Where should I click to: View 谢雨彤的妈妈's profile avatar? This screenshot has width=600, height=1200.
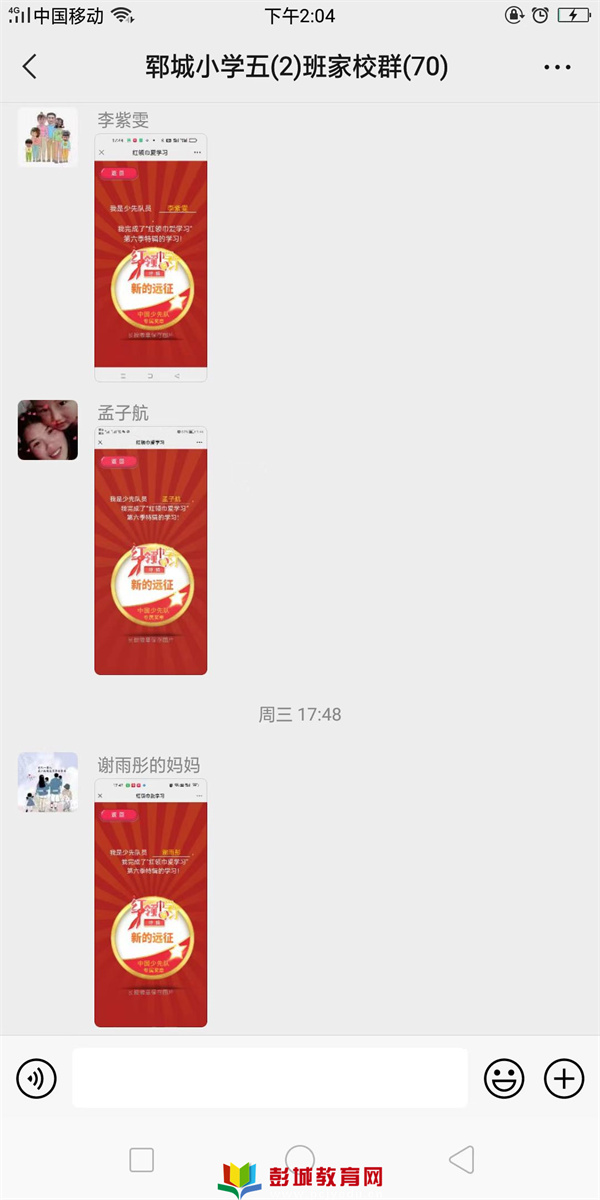click(x=48, y=782)
